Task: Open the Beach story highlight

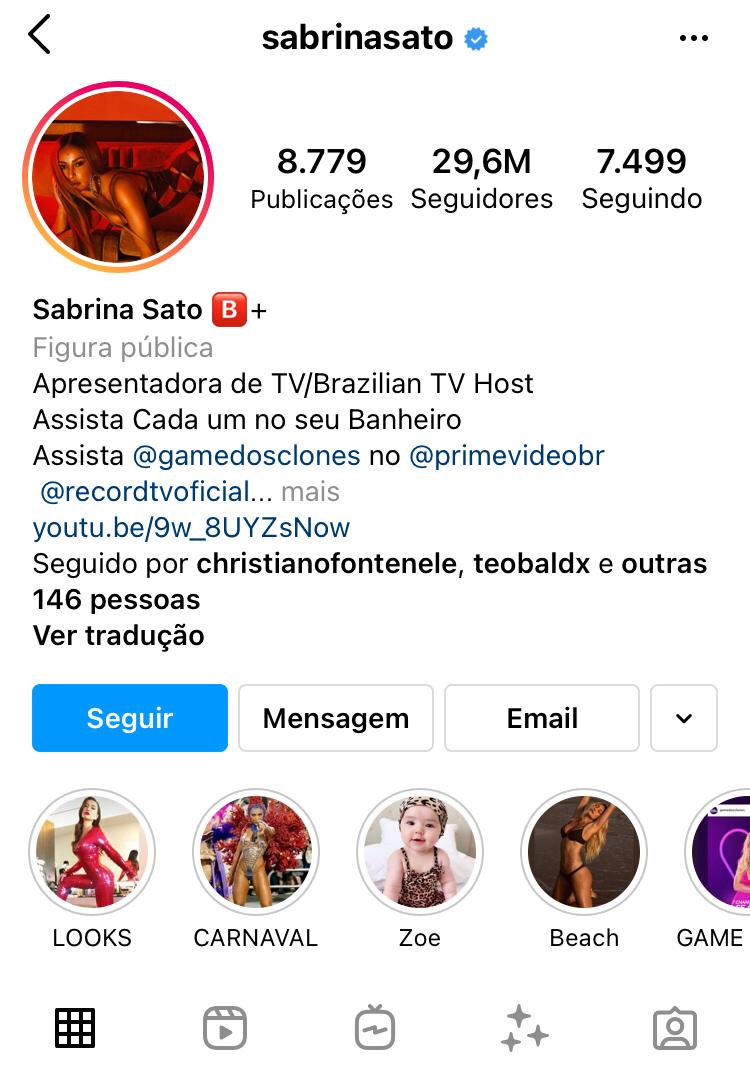Action: [584, 852]
